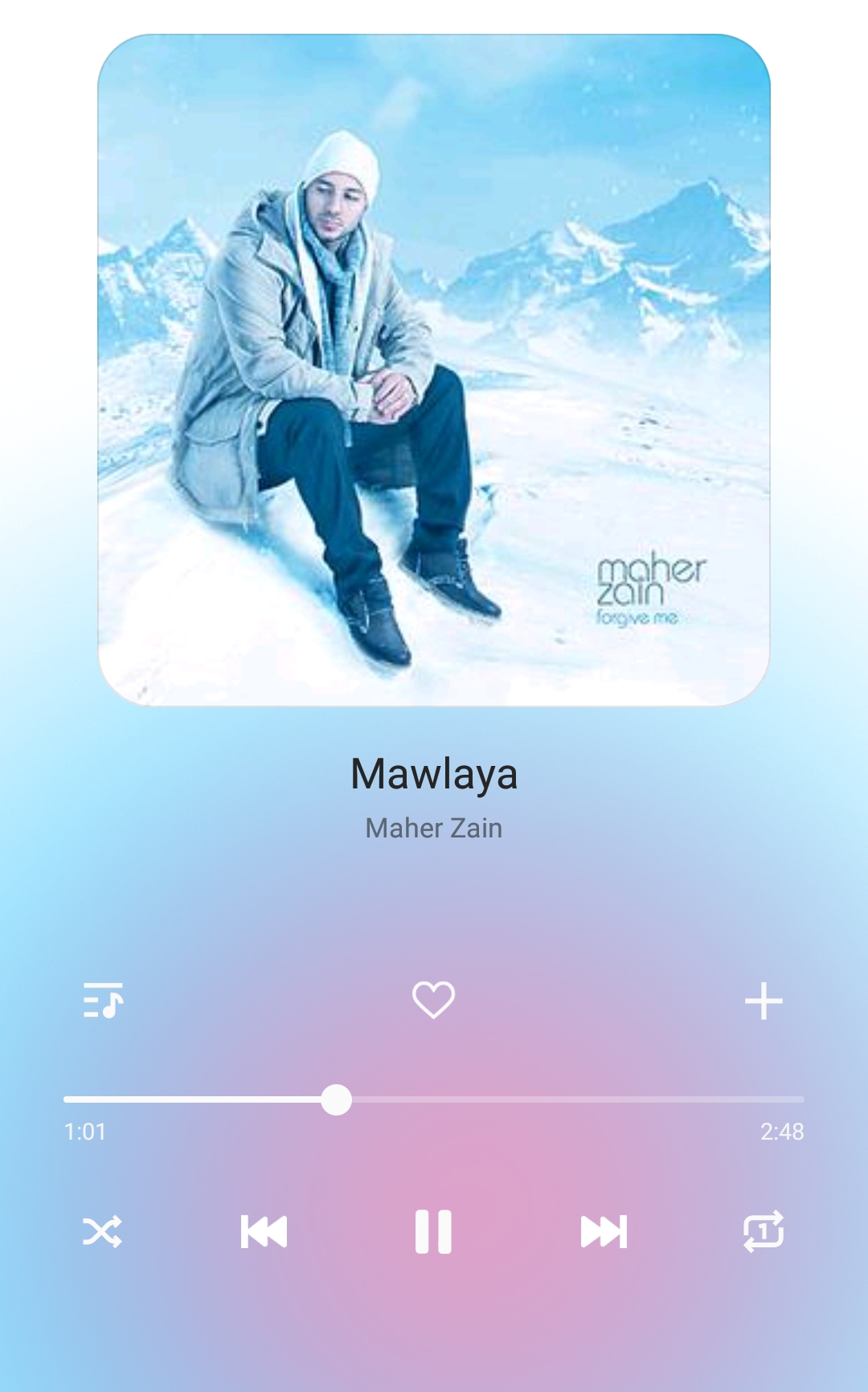Tap the playback progress slider
This screenshot has height=1392, width=868.
(434, 1099)
